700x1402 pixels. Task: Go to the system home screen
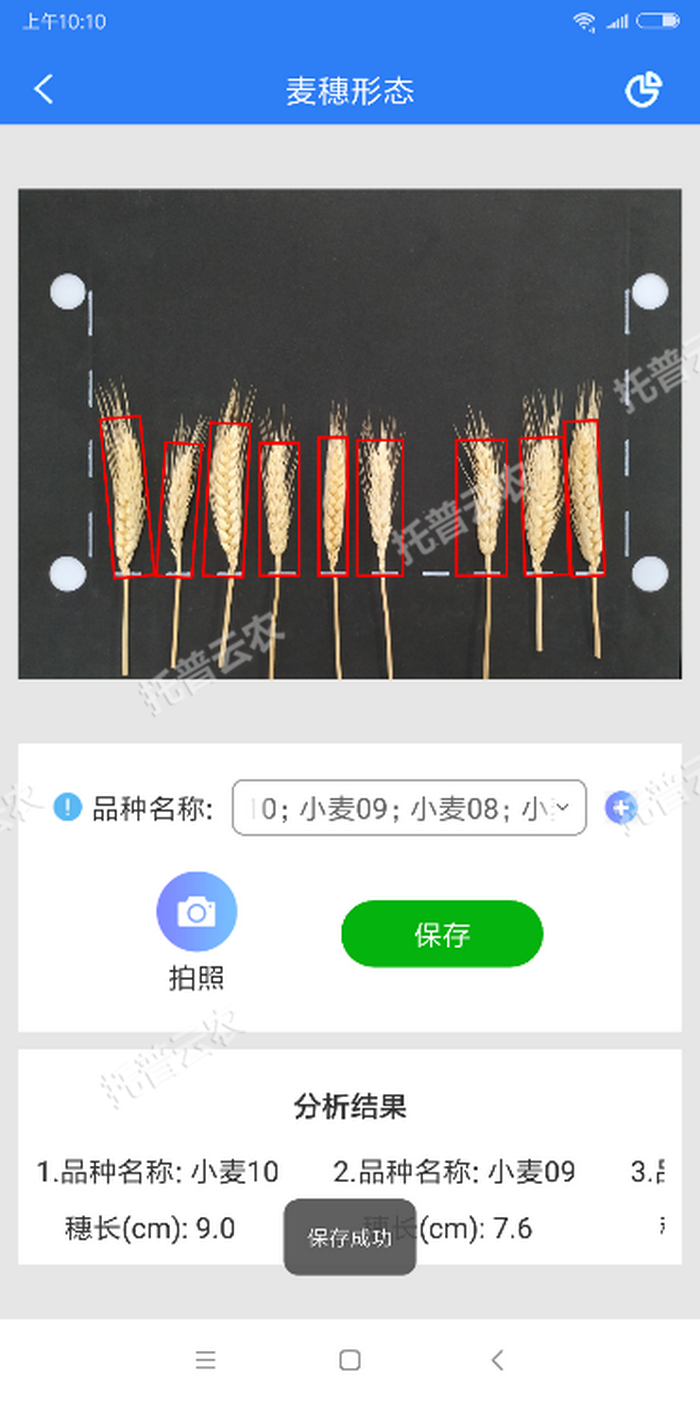coord(350,1360)
